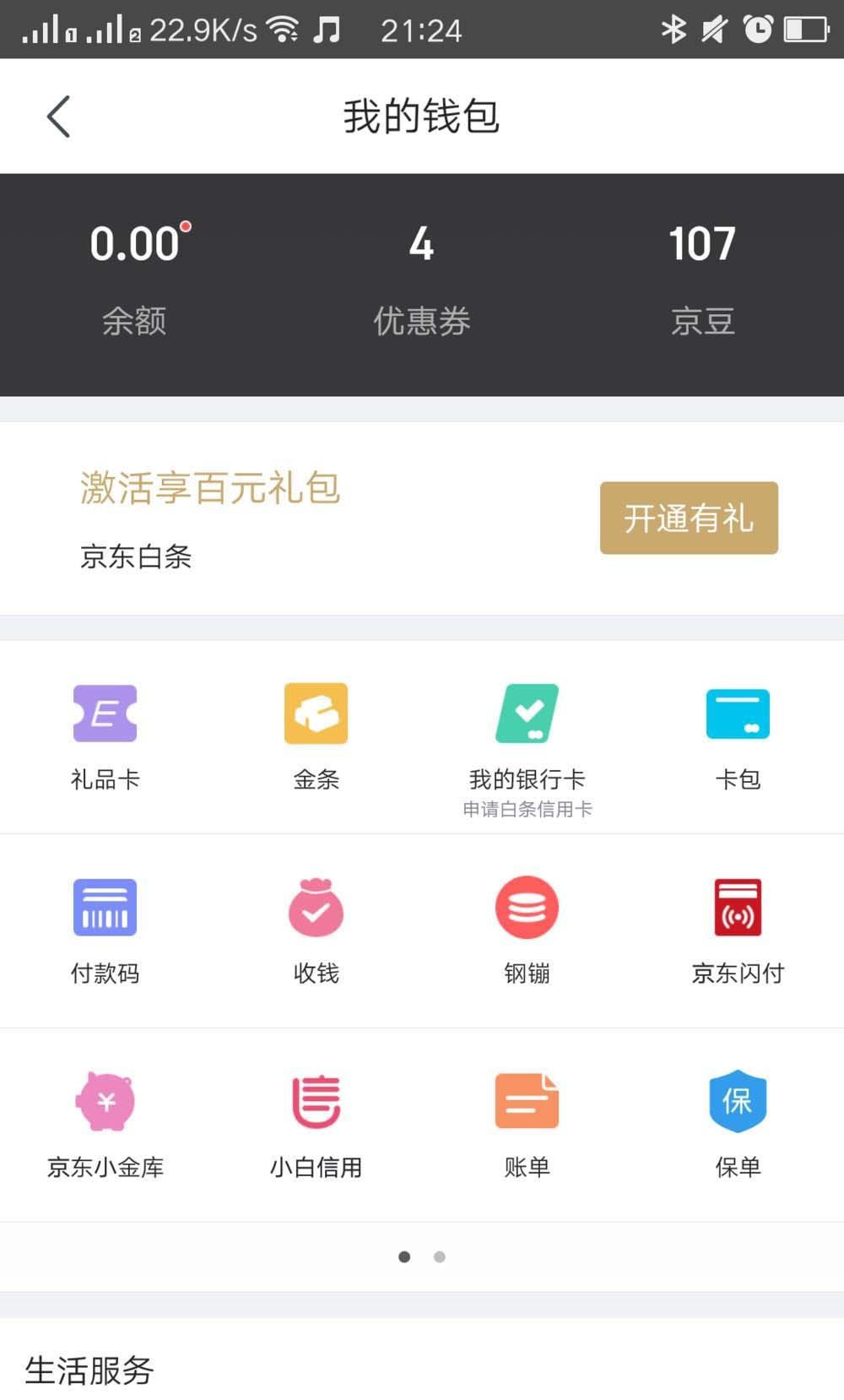
Task: Open 我的银行卡 bank card section
Action: (x=527, y=735)
